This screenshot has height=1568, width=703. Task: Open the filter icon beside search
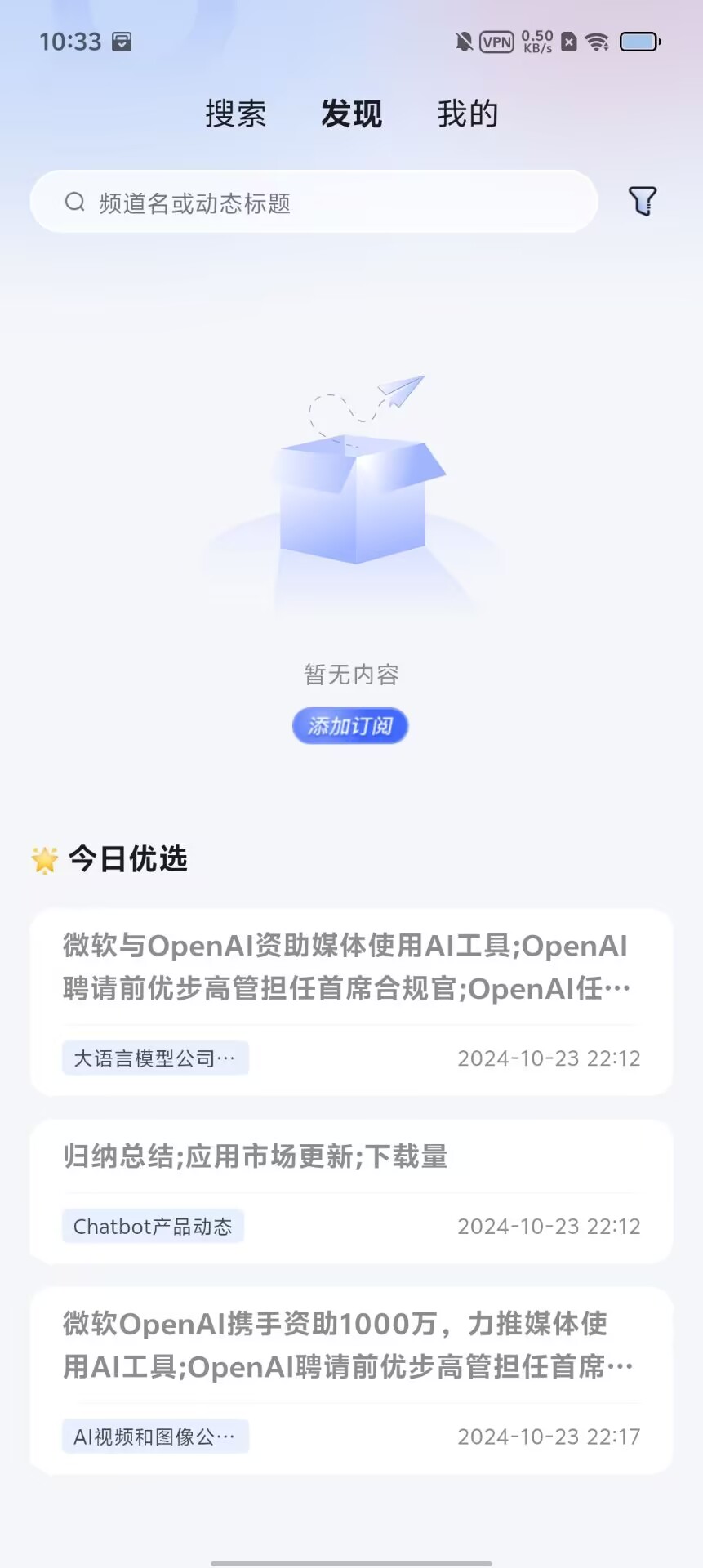pos(642,201)
